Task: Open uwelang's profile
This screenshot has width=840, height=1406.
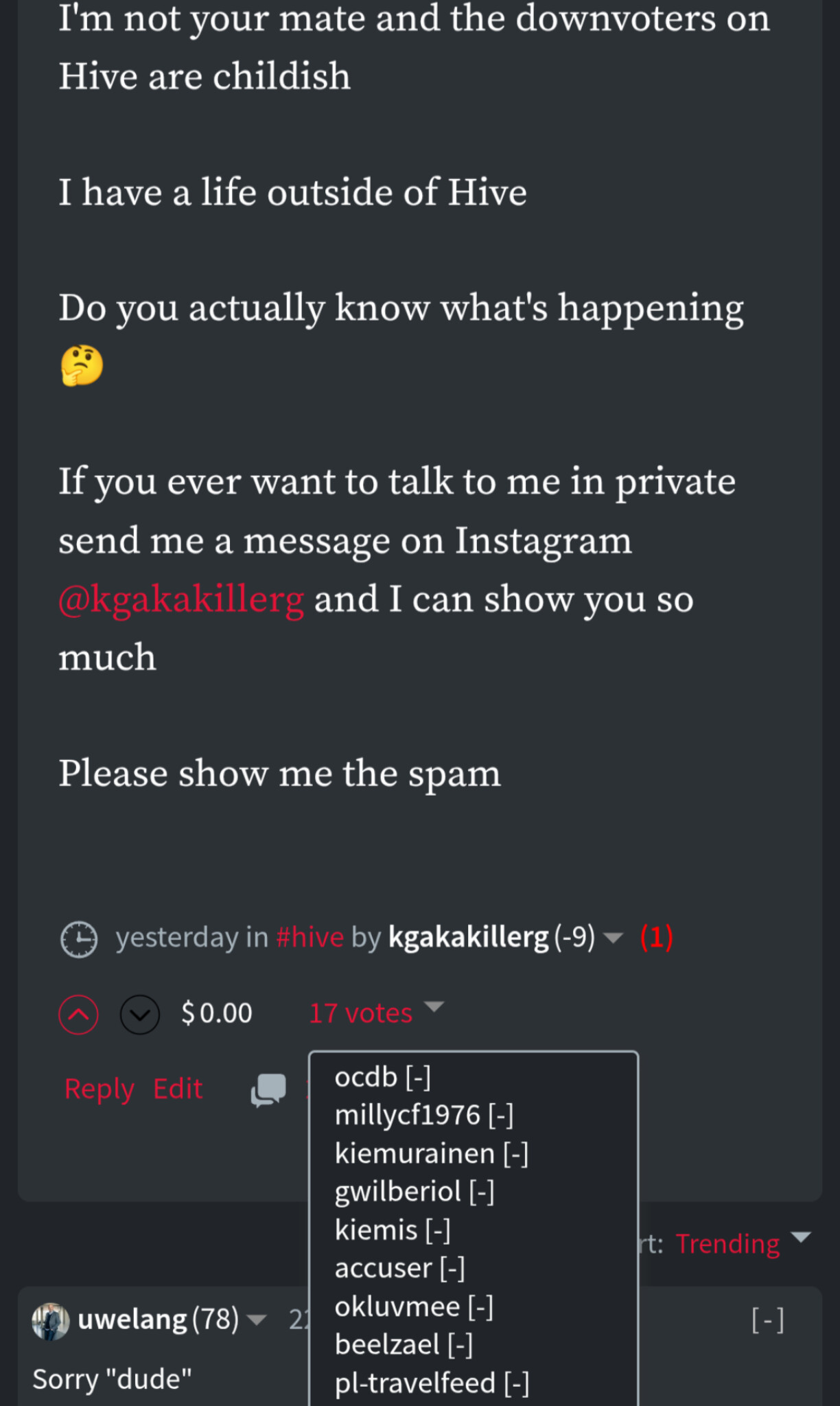Action: pos(132,1319)
